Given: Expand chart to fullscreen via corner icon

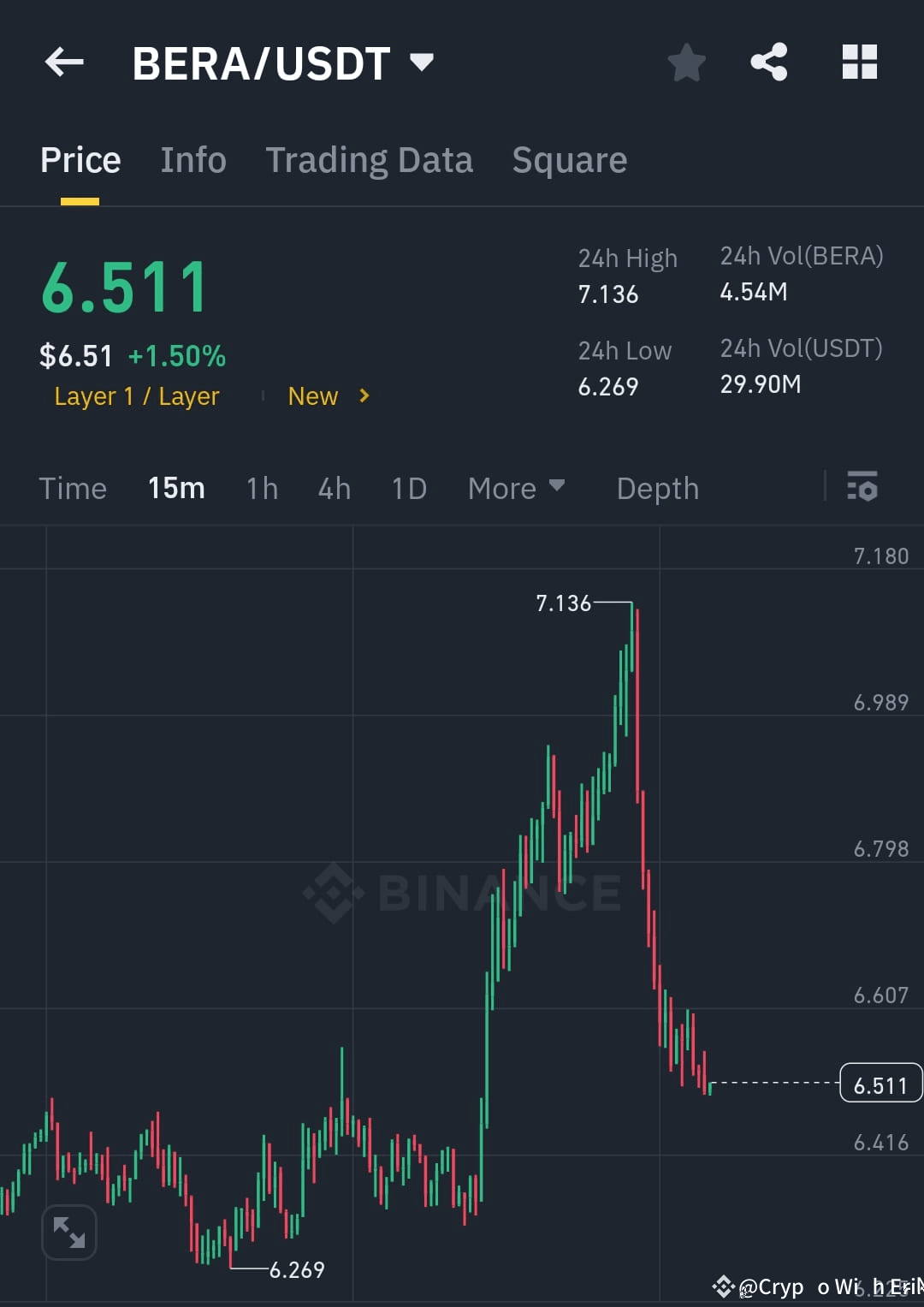Looking at the screenshot, I should [x=68, y=1232].
